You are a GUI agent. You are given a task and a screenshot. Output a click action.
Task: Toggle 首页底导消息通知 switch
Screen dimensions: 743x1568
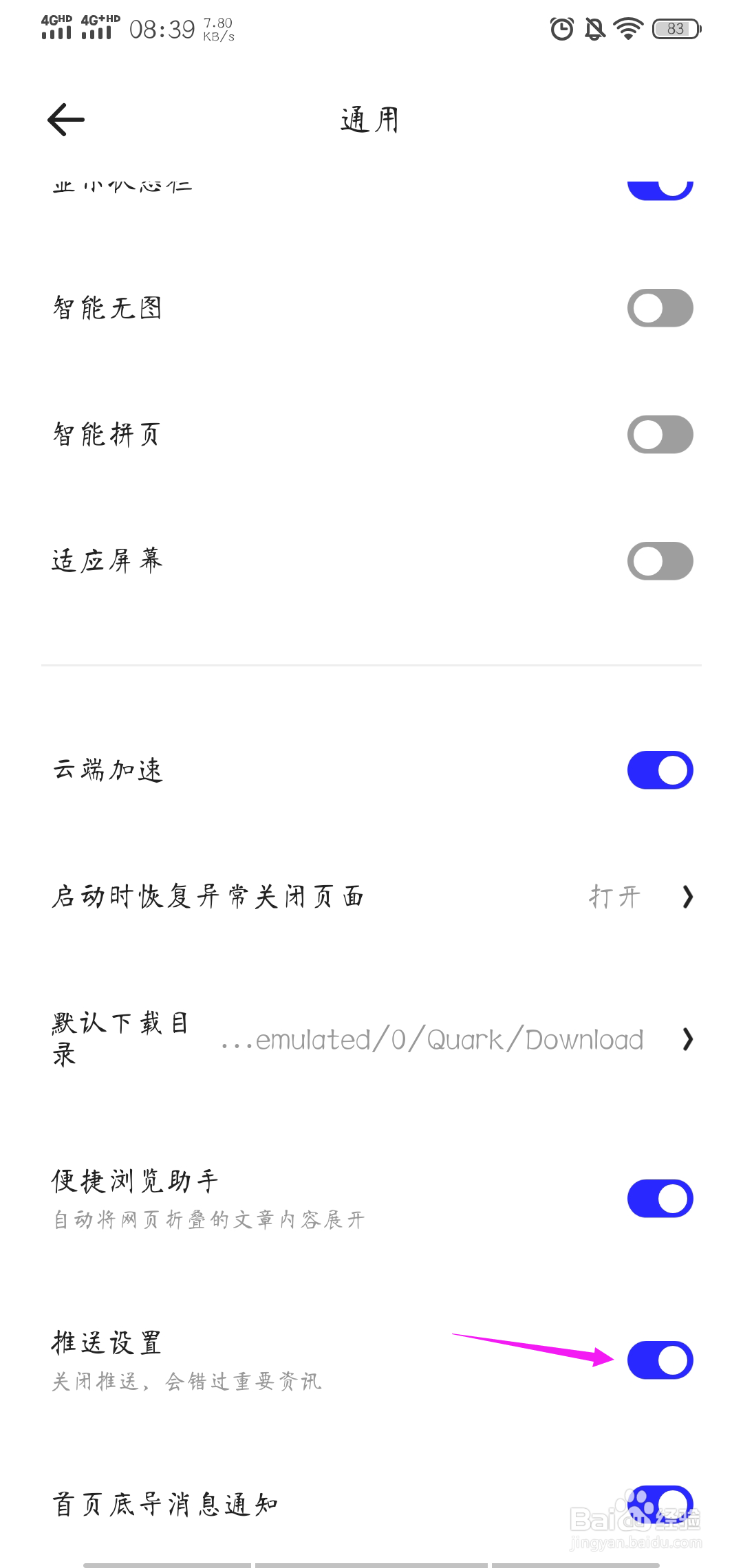(x=660, y=1505)
